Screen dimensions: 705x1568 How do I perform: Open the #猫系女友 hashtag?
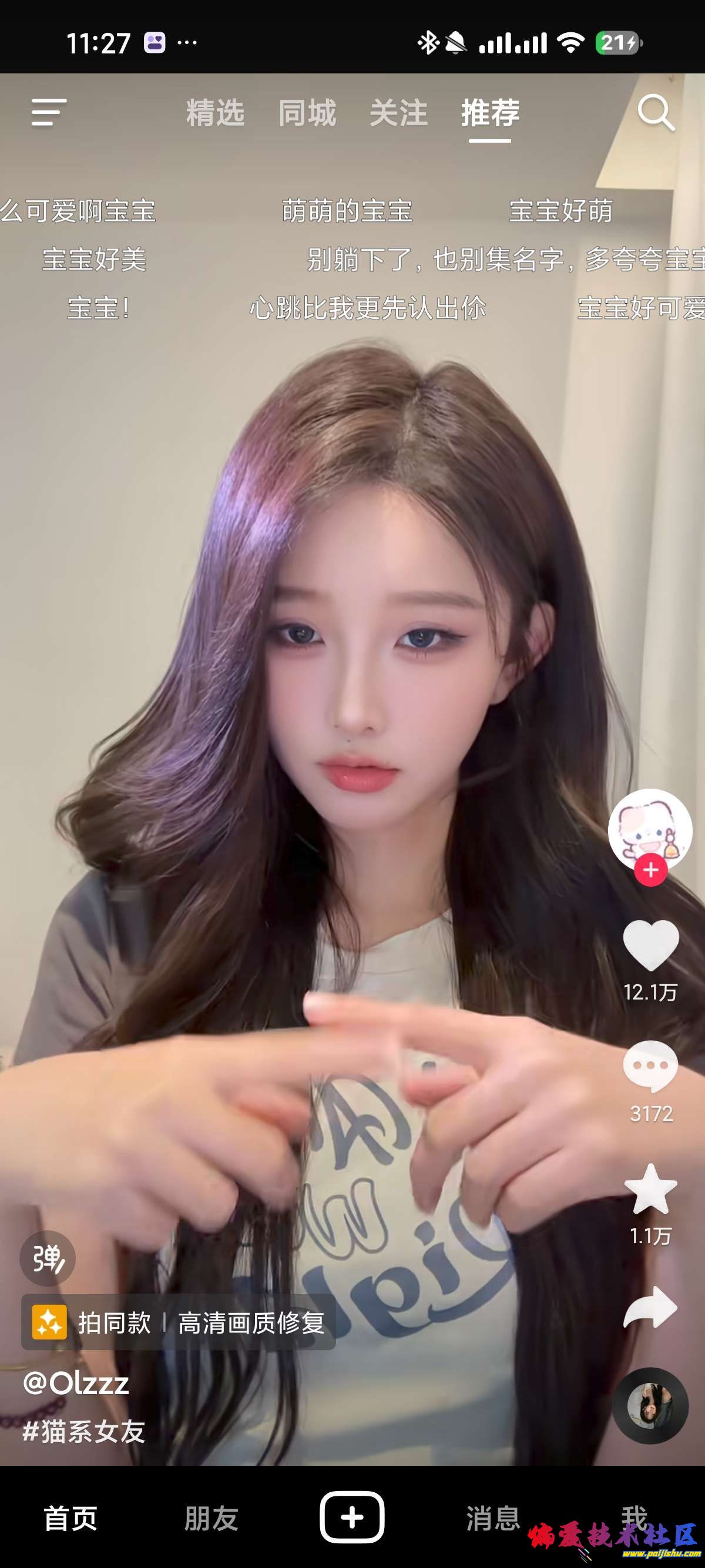click(84, 1432)
